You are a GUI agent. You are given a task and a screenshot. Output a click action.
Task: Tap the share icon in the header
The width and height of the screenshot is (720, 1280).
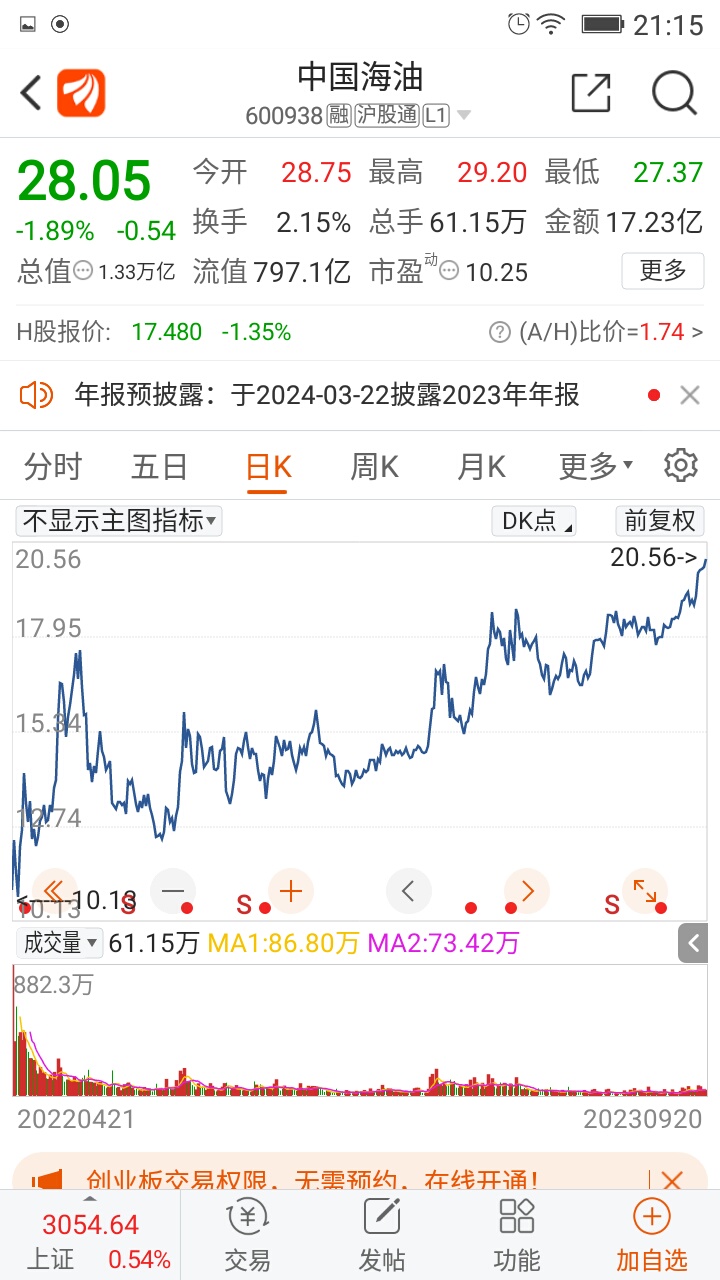[x=591, y=92]
